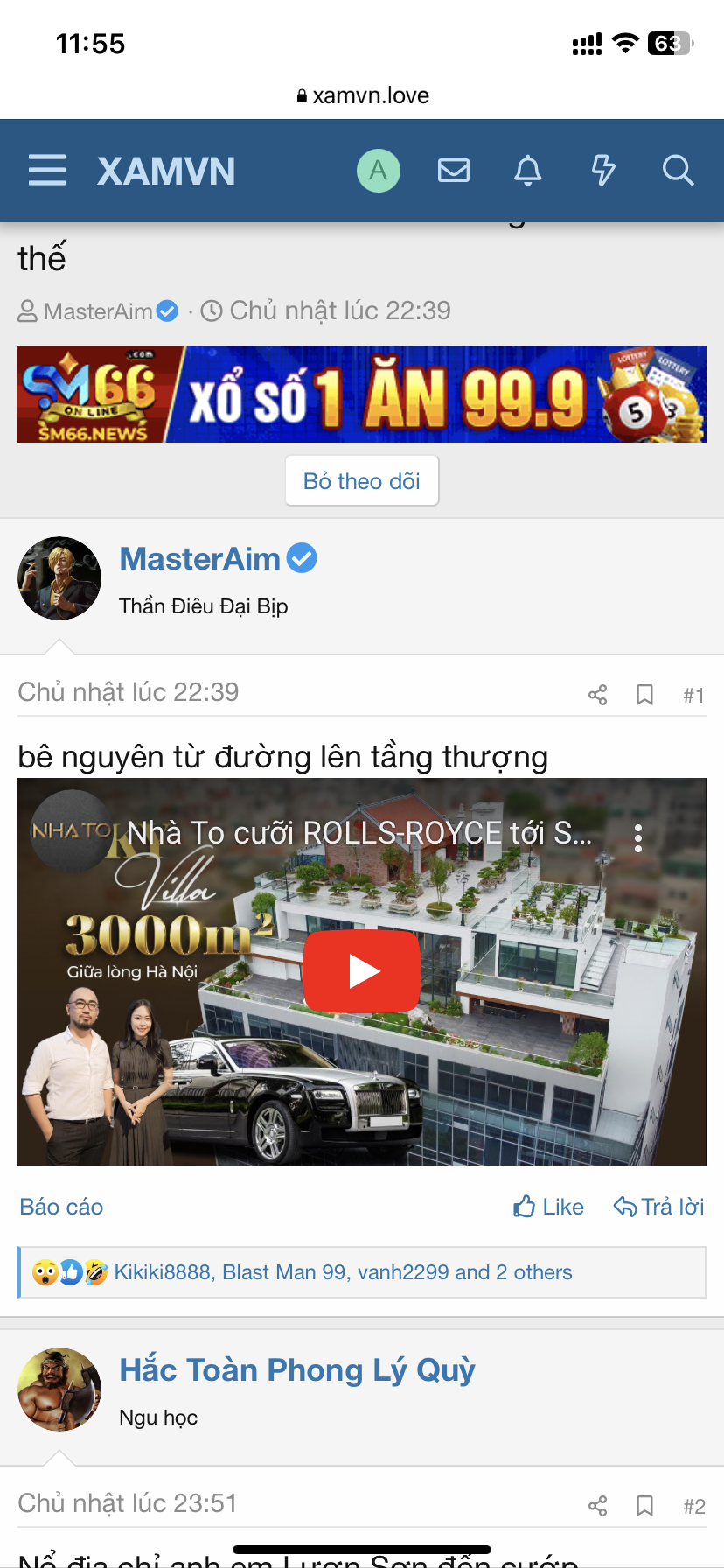The width and height of the screenshot is (724, 1568).
Task: Tap Báo cáo to report the post
Action: coord(61,1207)
